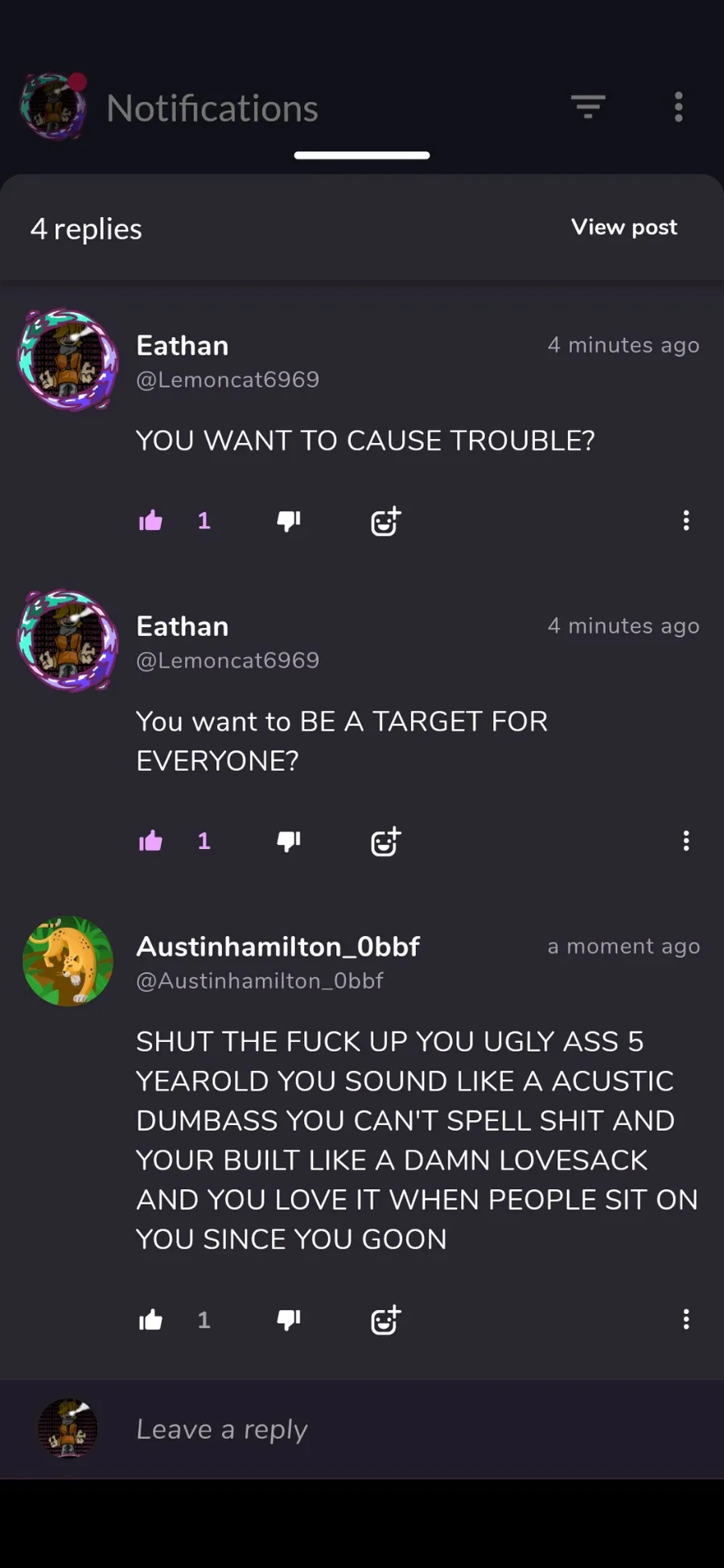Add reaction to "TARGET FOR EVERYONE" reply
This screenshot has height=1568, width=724.
click(385, 841)
